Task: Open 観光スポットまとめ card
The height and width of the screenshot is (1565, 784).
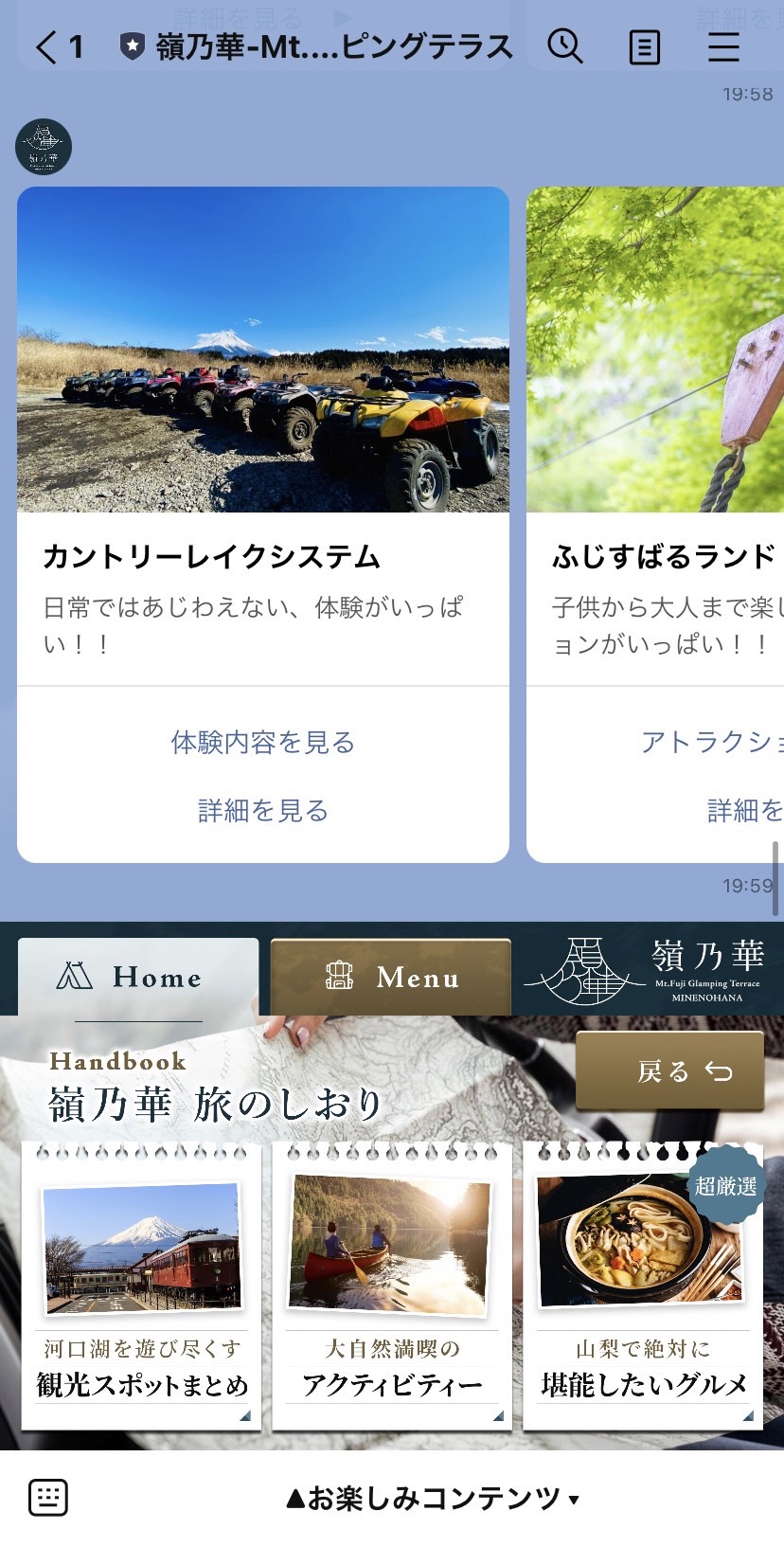Action: (x=142, y=1288)
